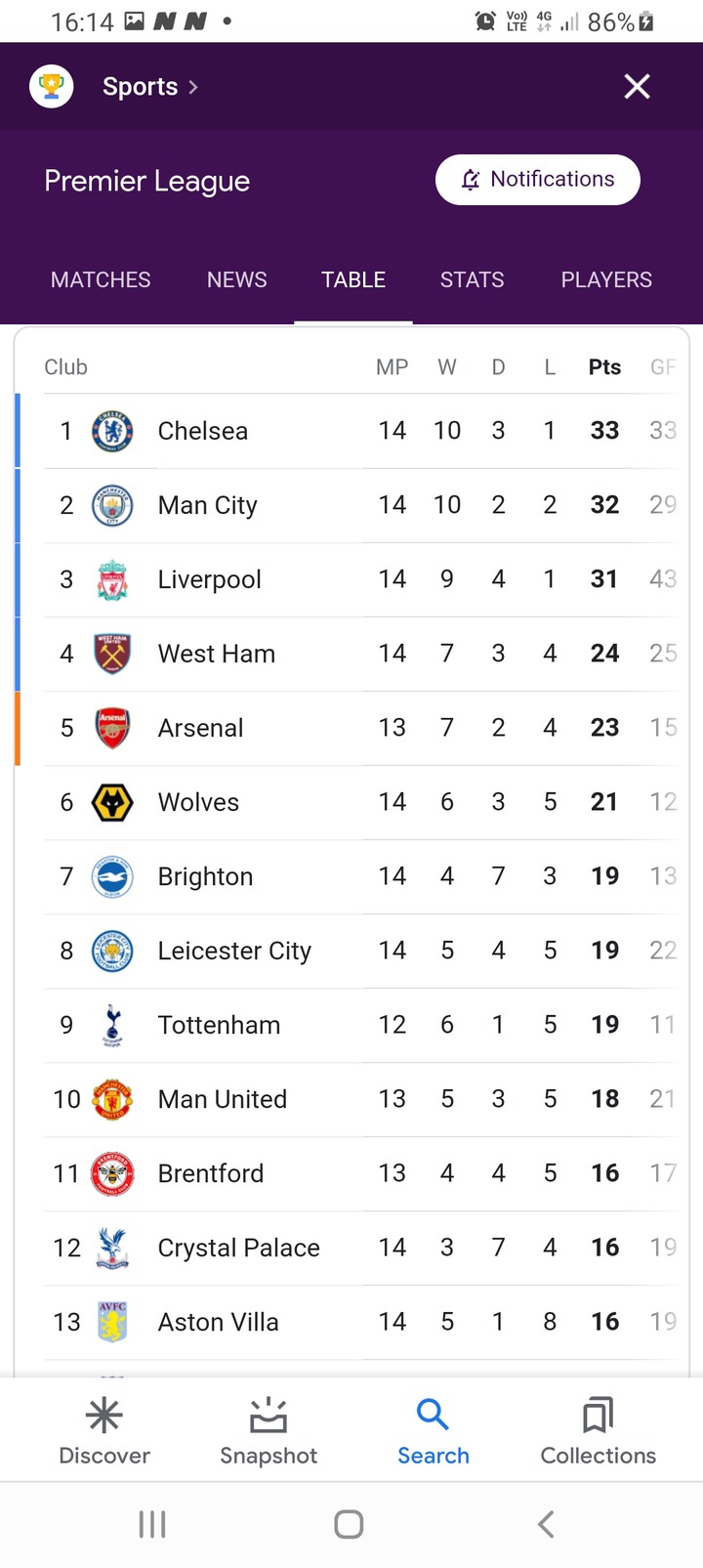Select the Table tab

click(x=353, y=279)
